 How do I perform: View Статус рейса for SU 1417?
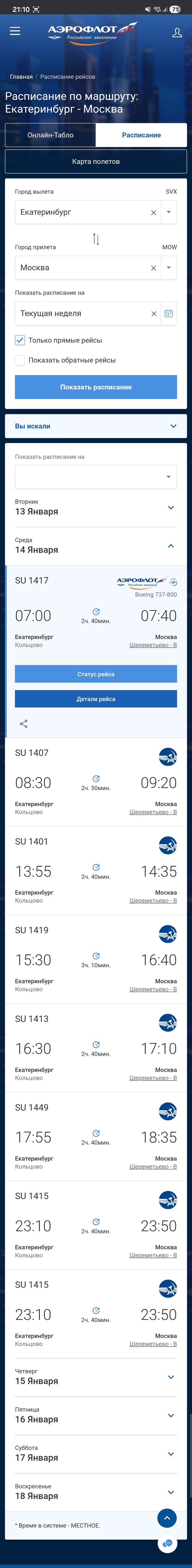pyautogui.click(x=96, y=674)
